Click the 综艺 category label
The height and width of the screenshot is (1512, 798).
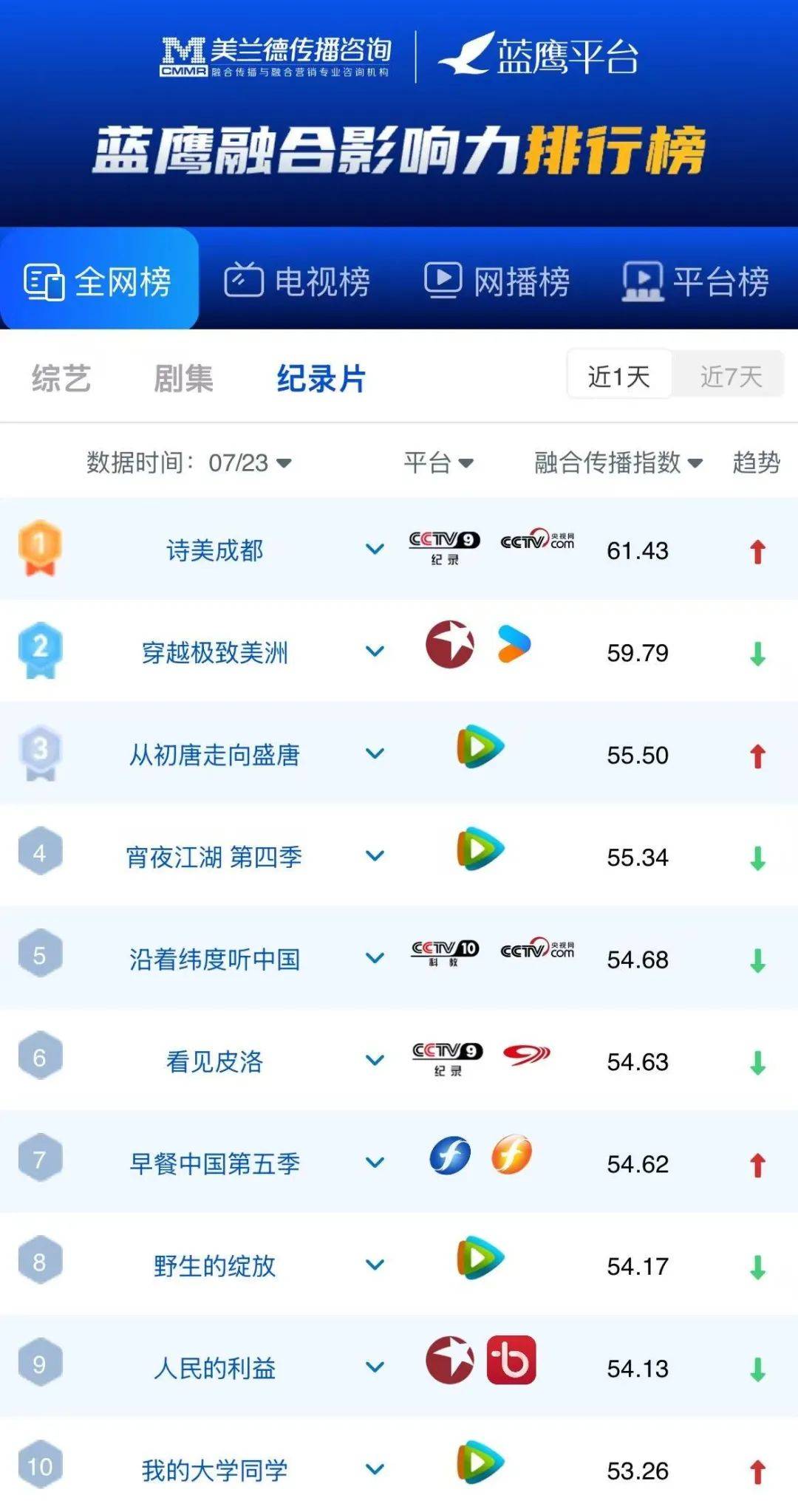(x=61, y=377)
